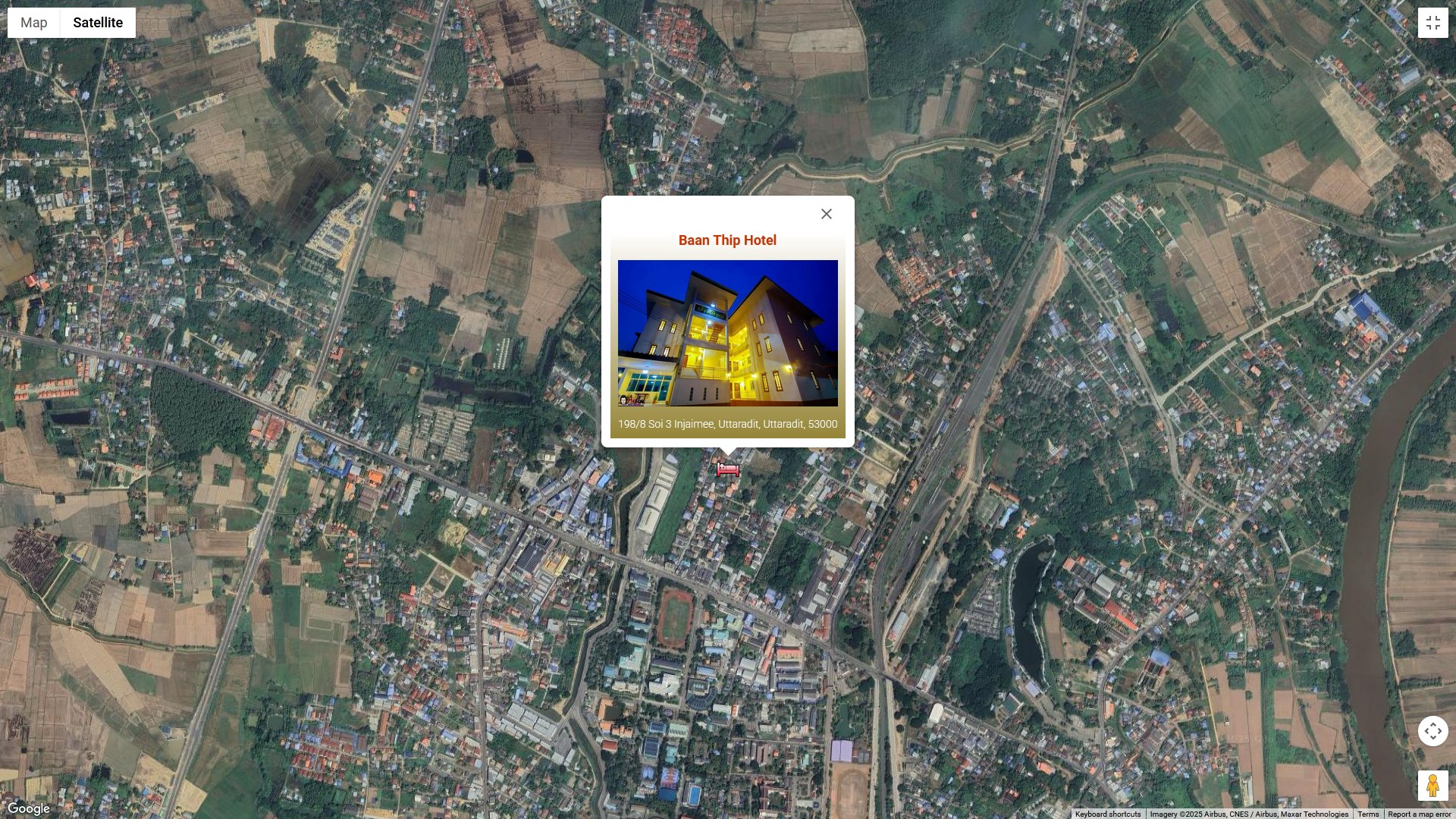Screen dimensions: 1456x819
Task: Open the Baan Thip Hotel title link
Action: pos(727,240)
